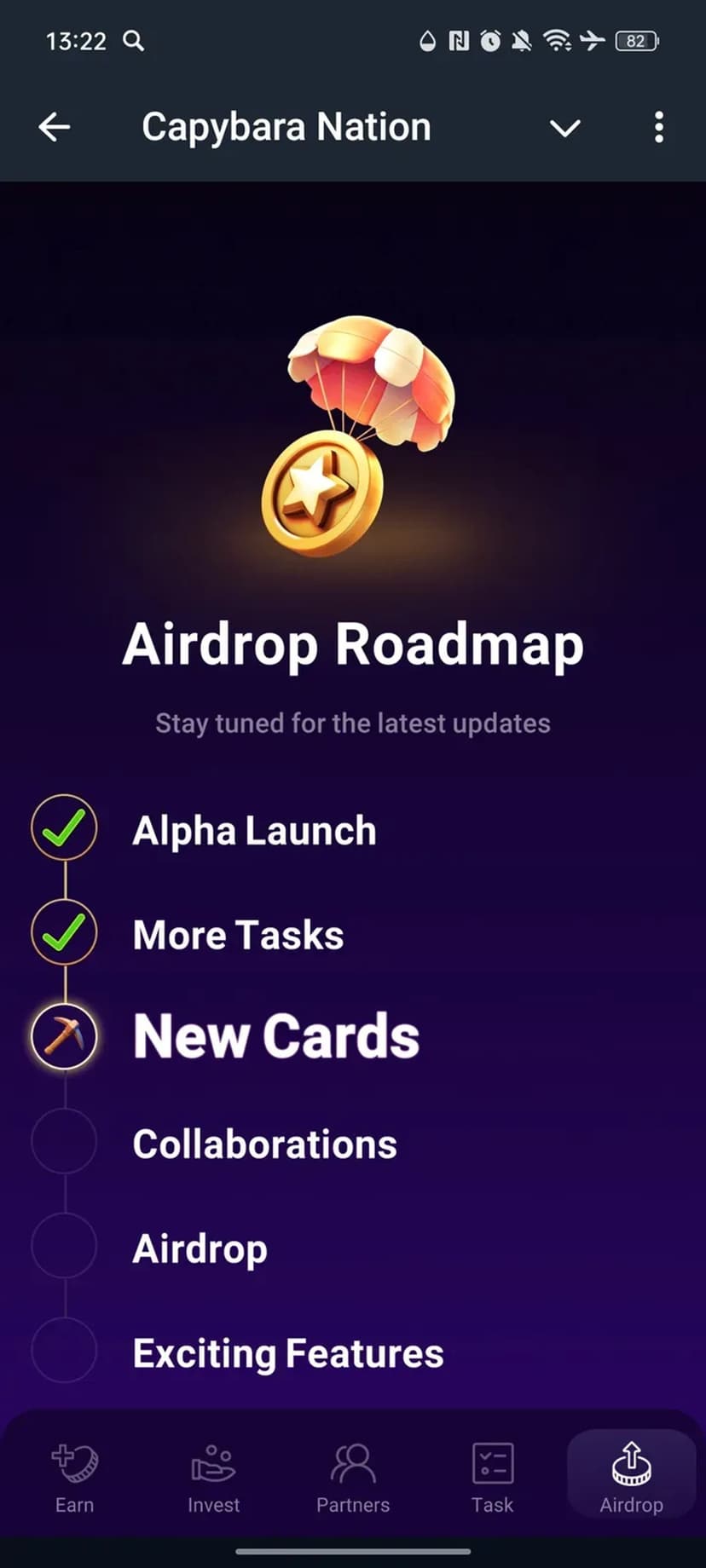Select the Airdrop tab
The image size is (706, 1568).
tap(631, 1478)
